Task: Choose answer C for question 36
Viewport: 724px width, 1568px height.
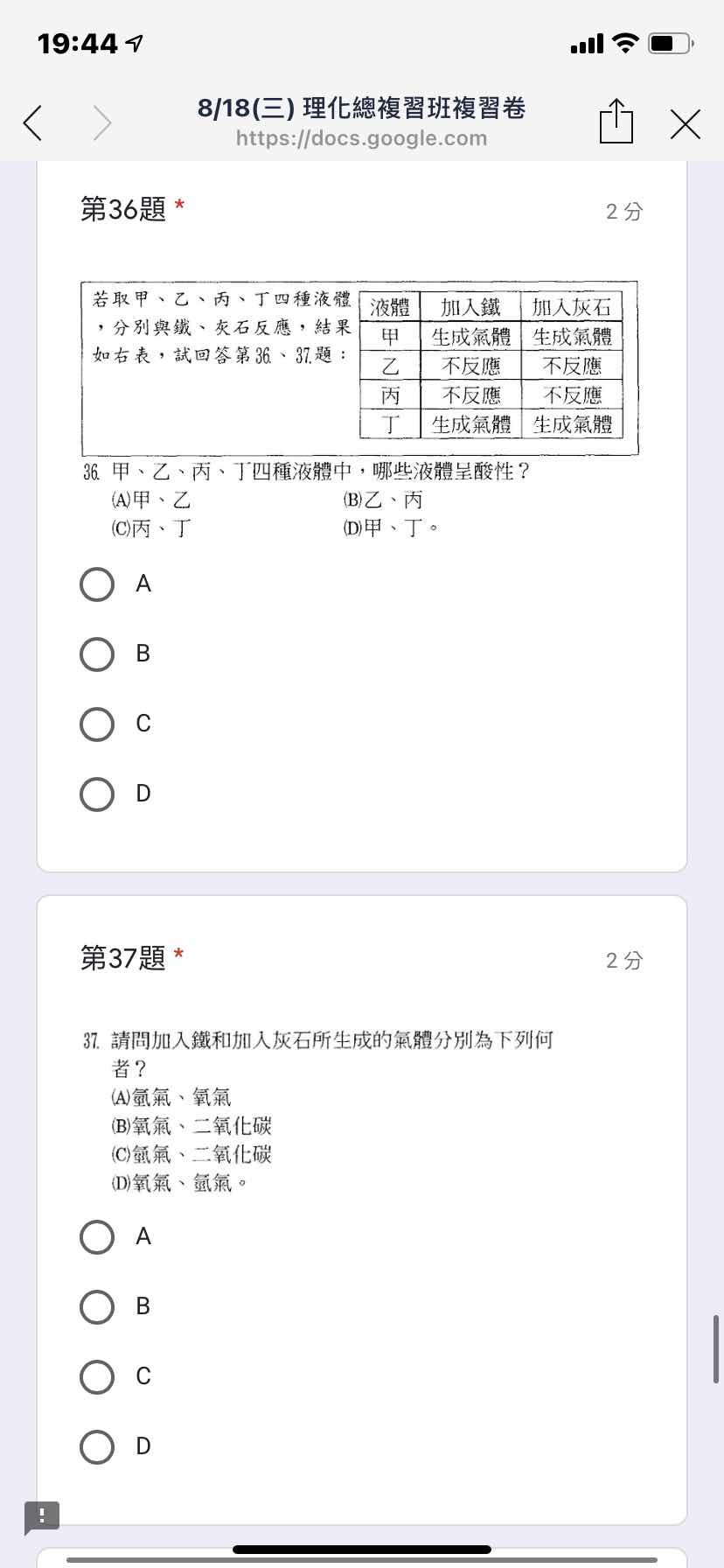Action: point(97,724)
